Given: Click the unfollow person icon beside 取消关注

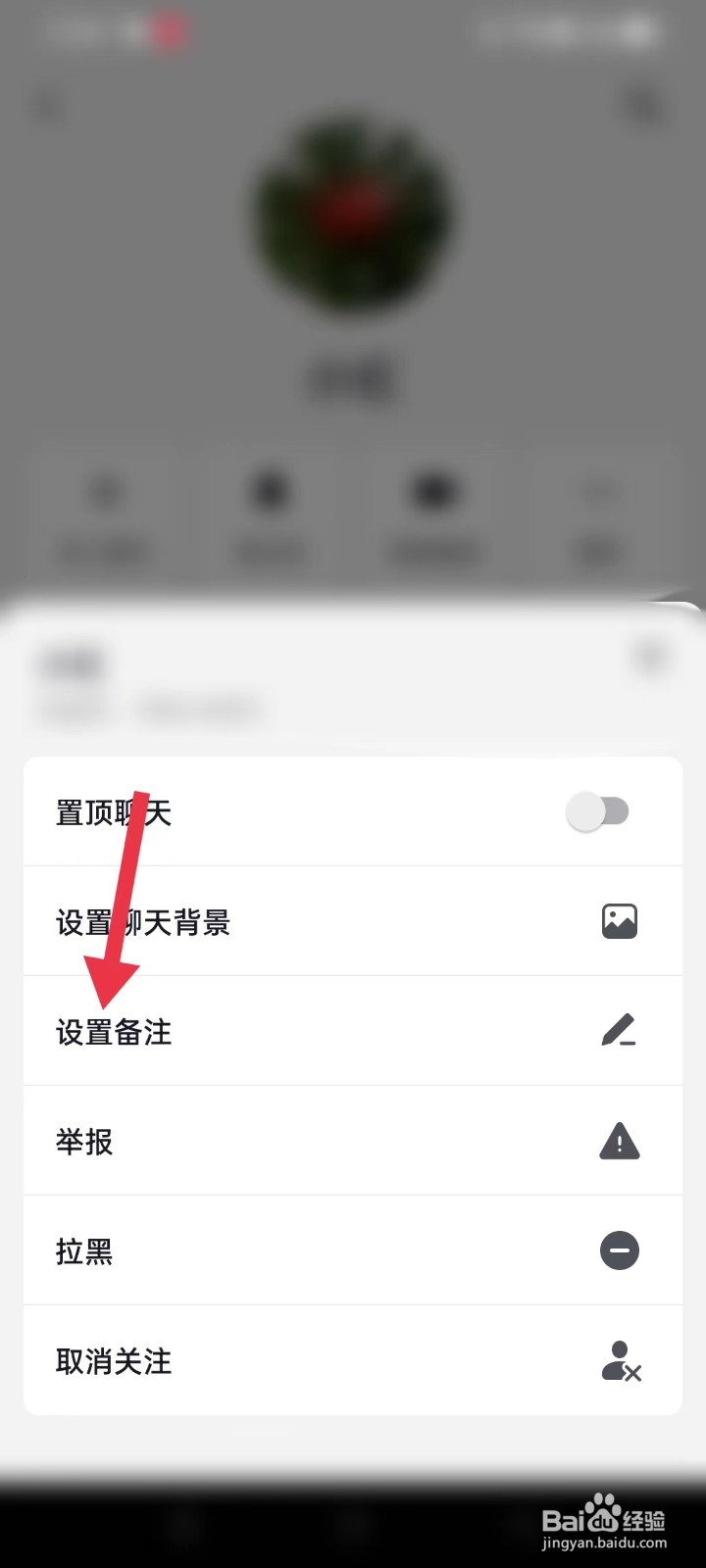Looking at the screenshot, I should pyautogui.click(x=621, y=1361).
